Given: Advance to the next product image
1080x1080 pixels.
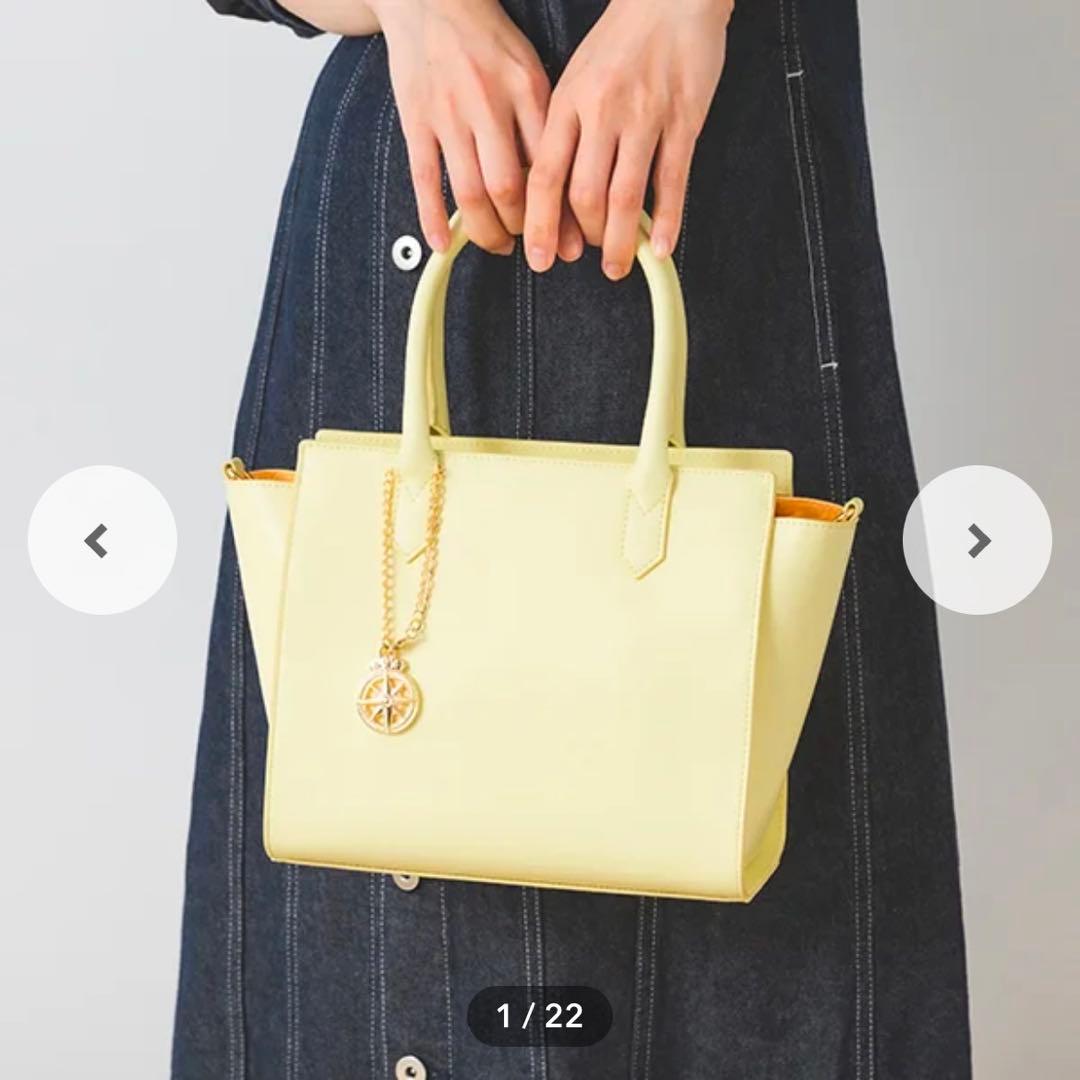Looking at the screenshot, I should tap(977, 540).
